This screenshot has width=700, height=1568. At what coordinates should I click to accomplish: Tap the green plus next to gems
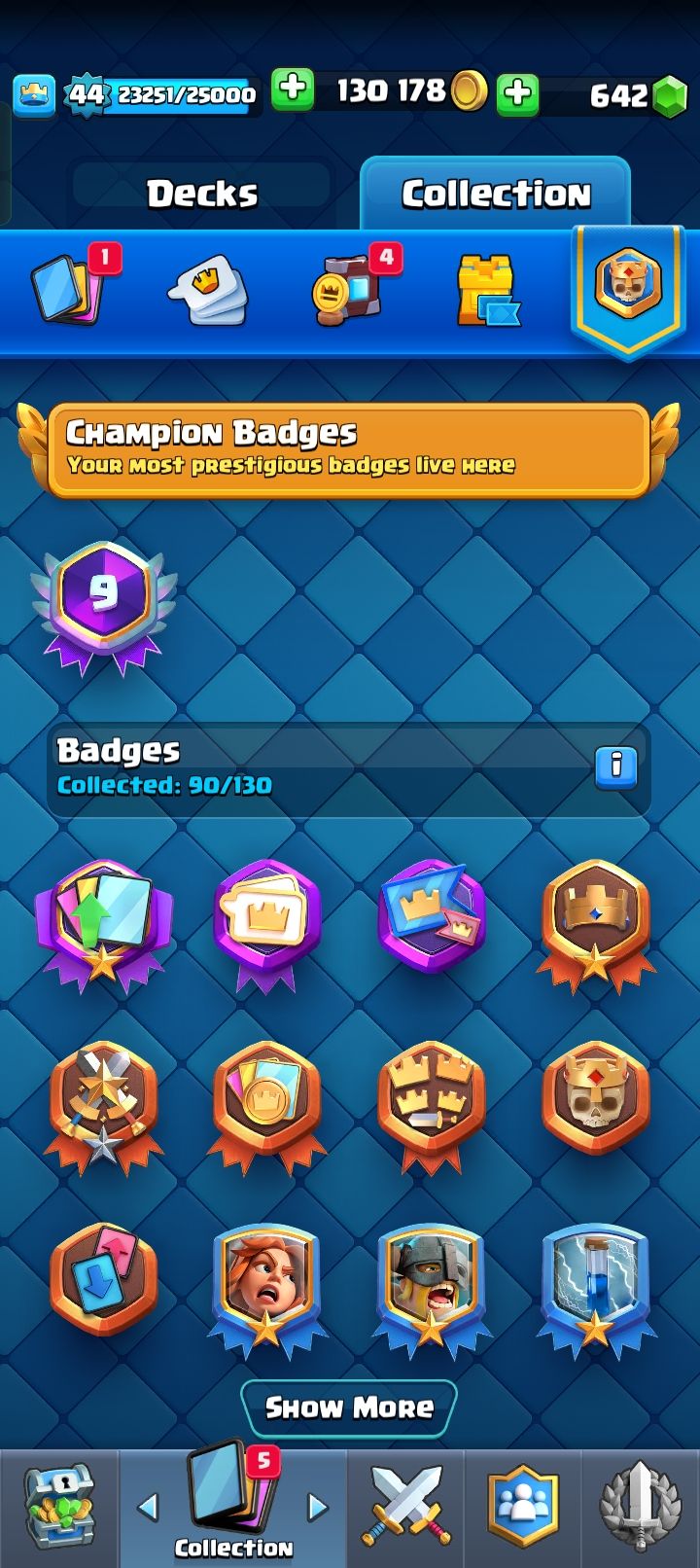[x=518, y=93]
